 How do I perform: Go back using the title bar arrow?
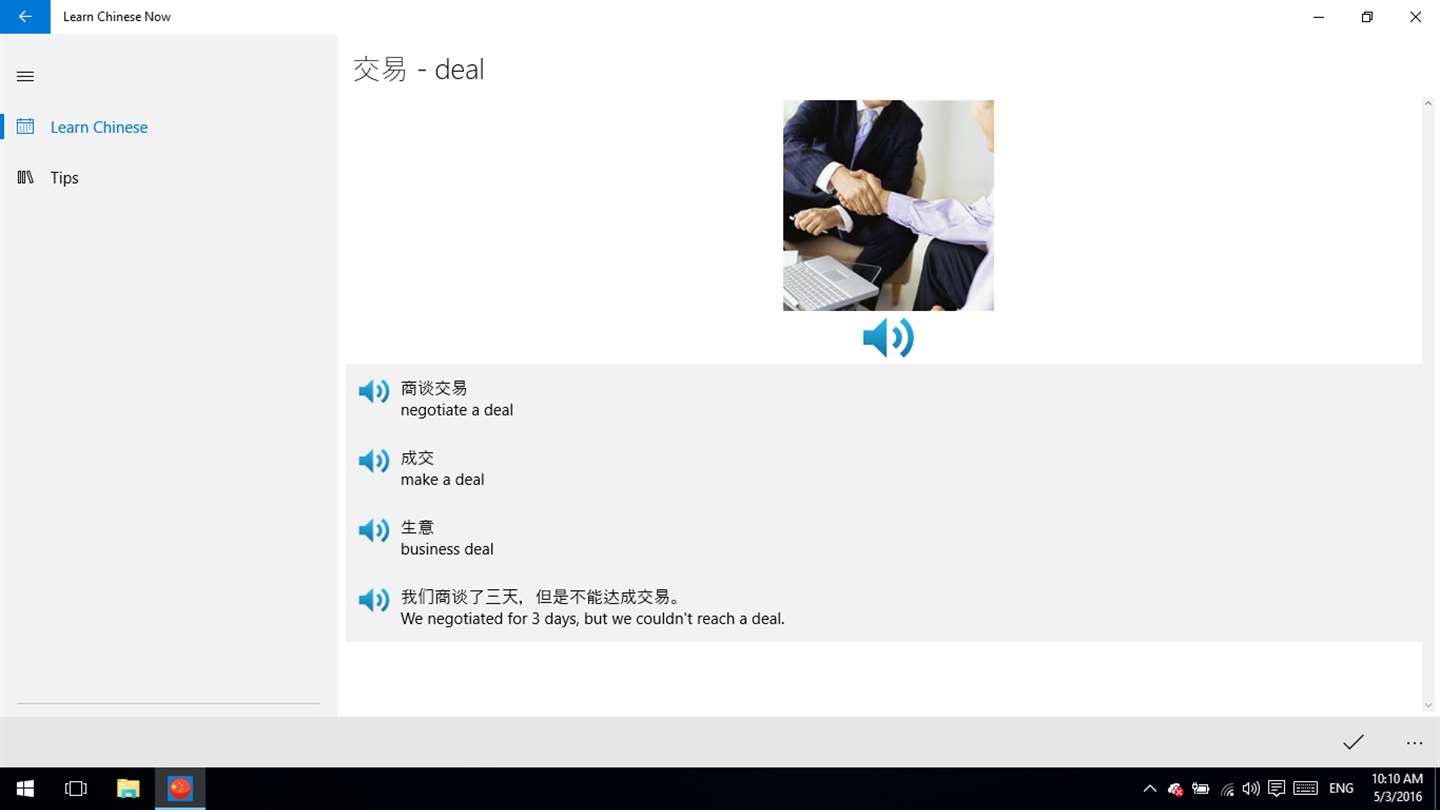click(x=25, y=17)
